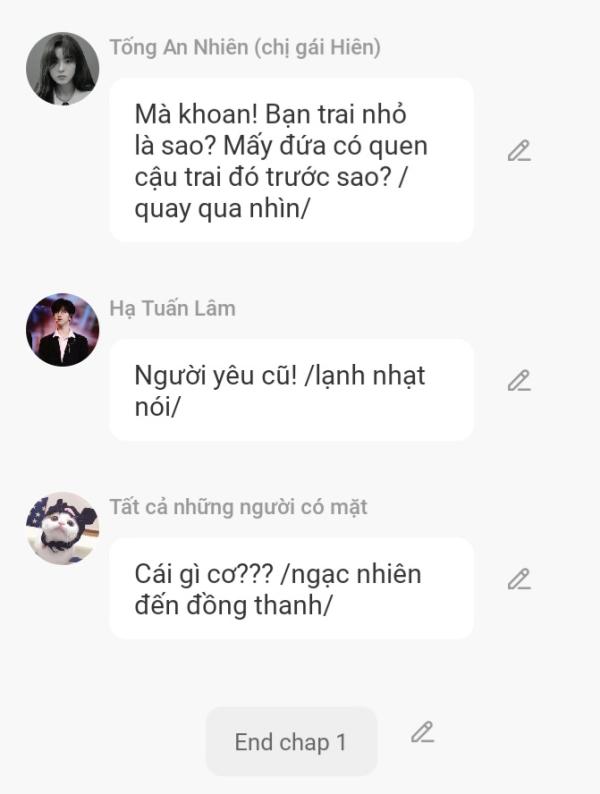Tap the 'Người yêu cũ!' message bubble
600x794 pixels.
coord(291,390)
